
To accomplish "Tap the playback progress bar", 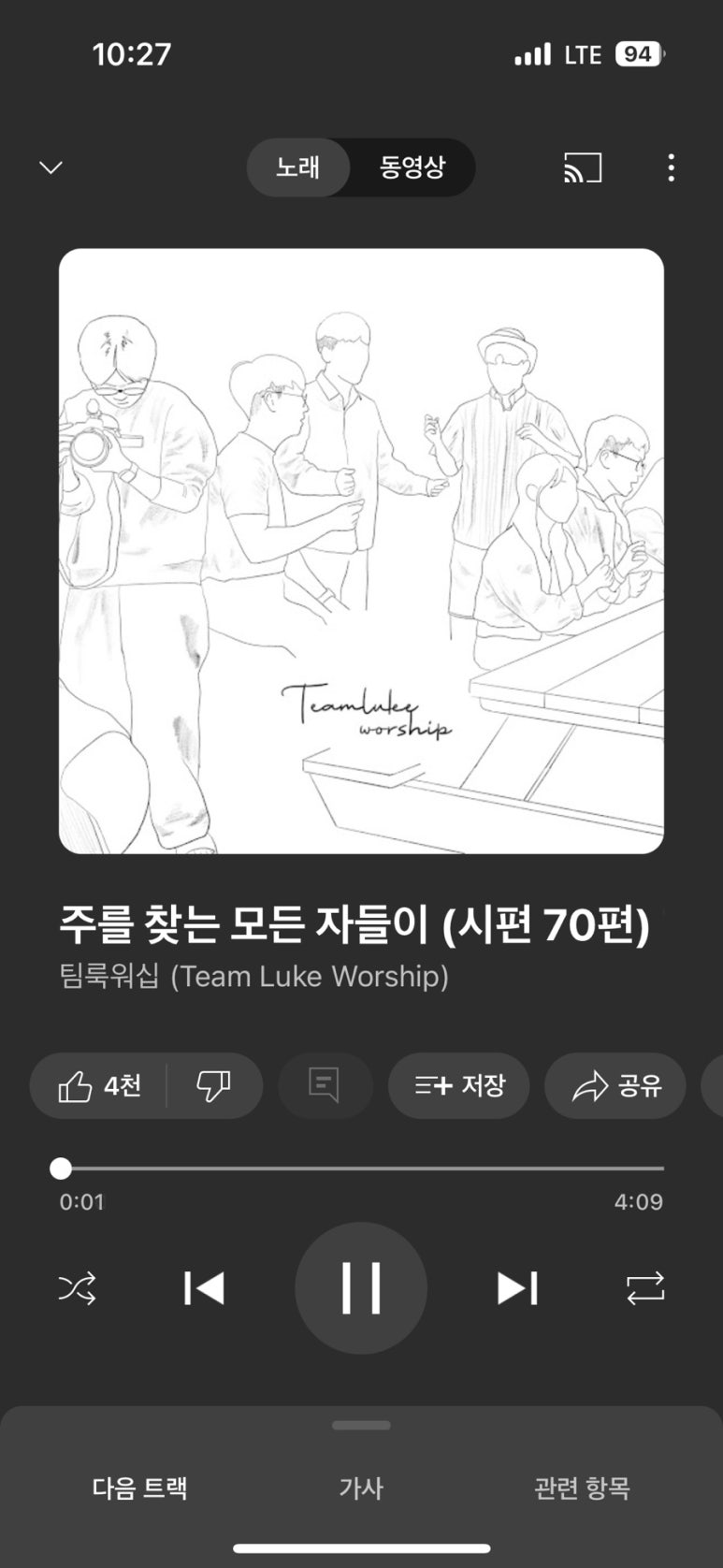I will pos(361,1169).
